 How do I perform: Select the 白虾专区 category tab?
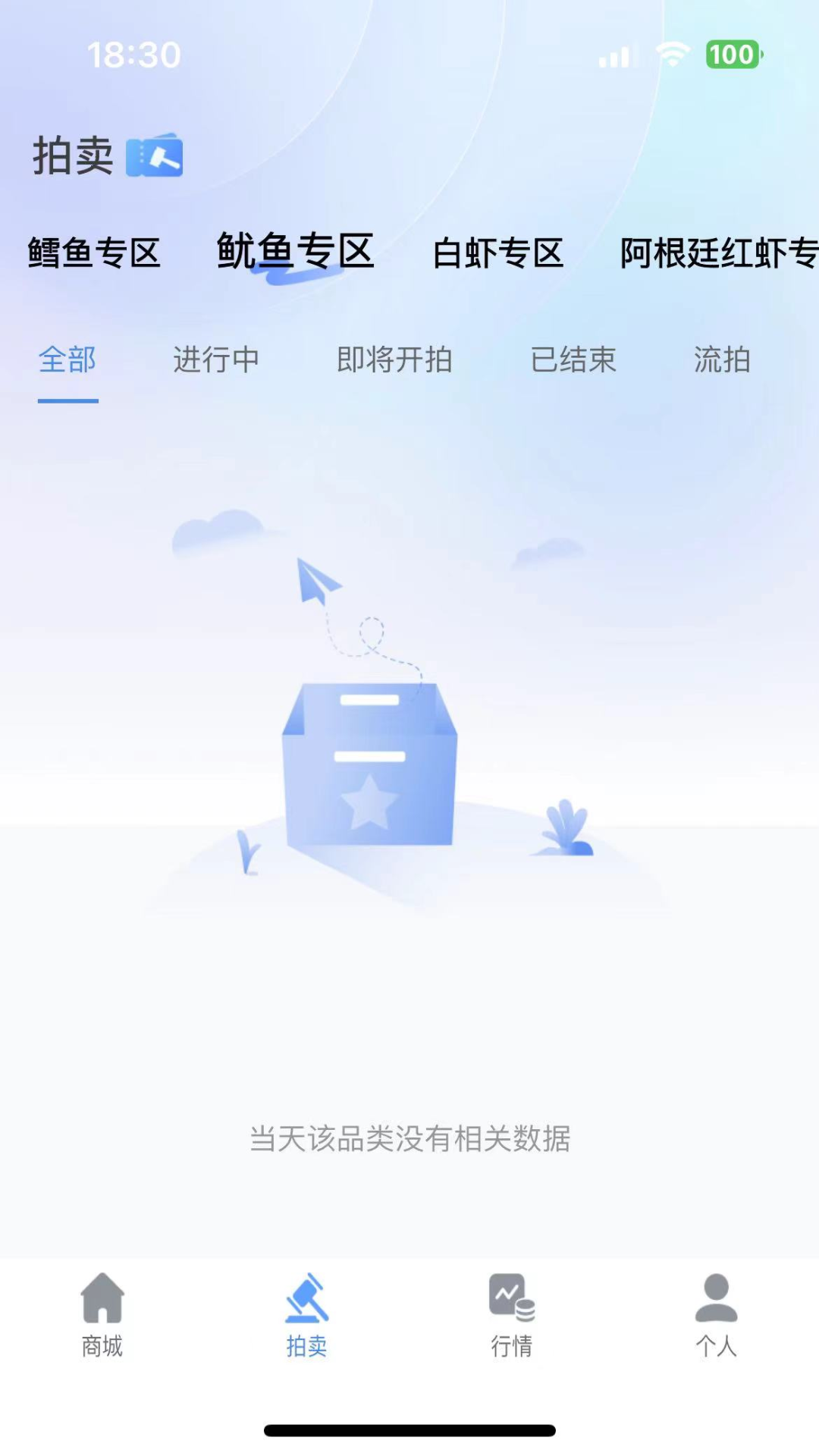pyautogui.click(x=498, y=253)
